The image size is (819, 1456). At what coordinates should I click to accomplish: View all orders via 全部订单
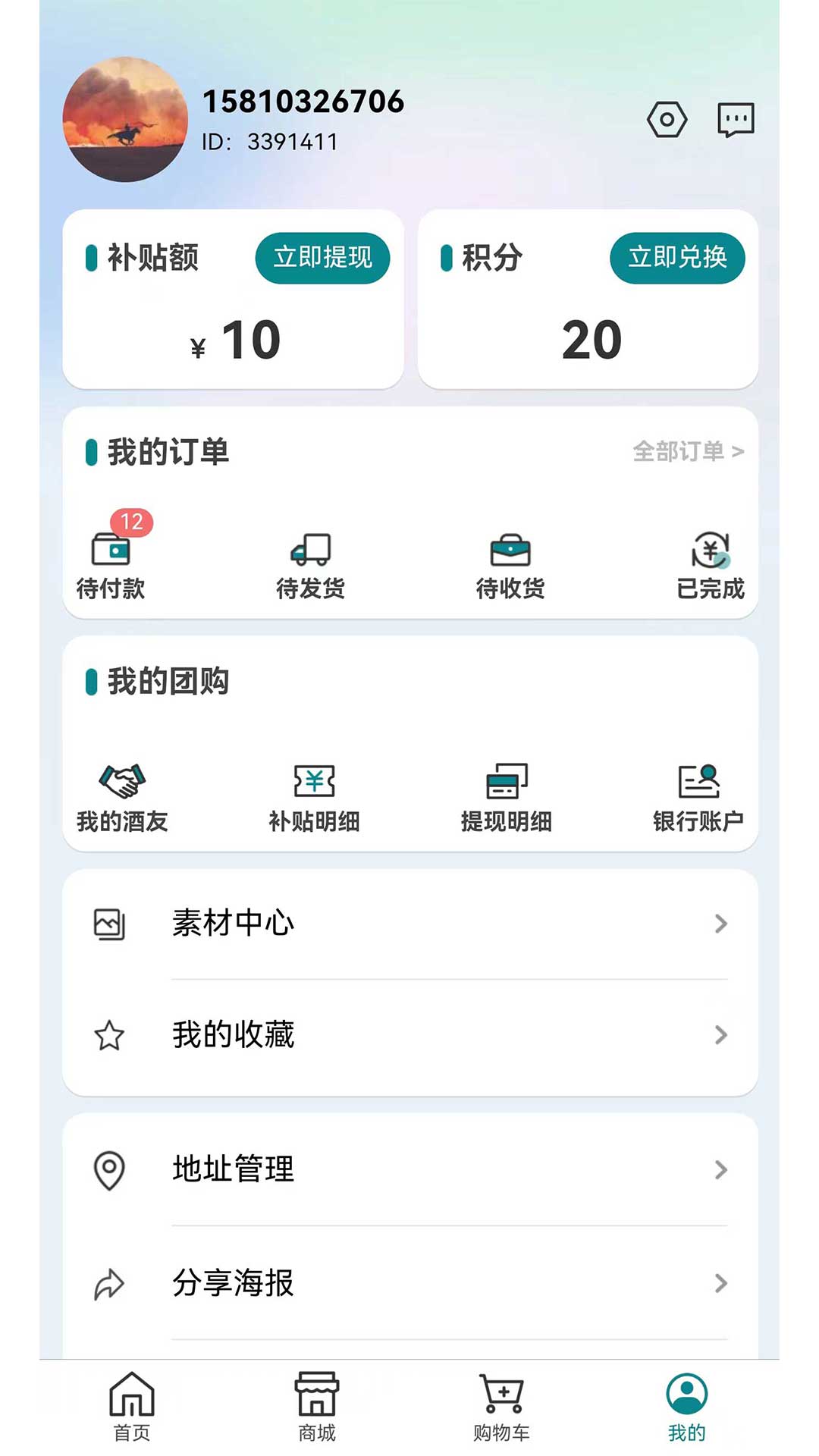coord(688,451)
